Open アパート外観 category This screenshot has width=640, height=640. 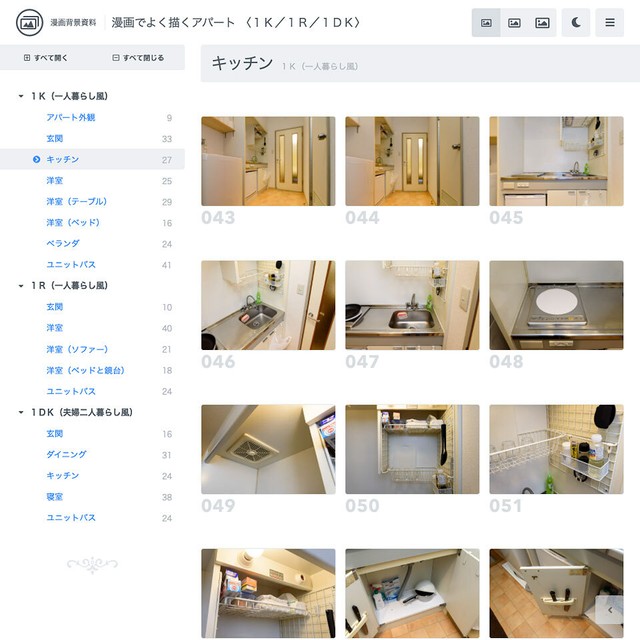pos(71,117)
